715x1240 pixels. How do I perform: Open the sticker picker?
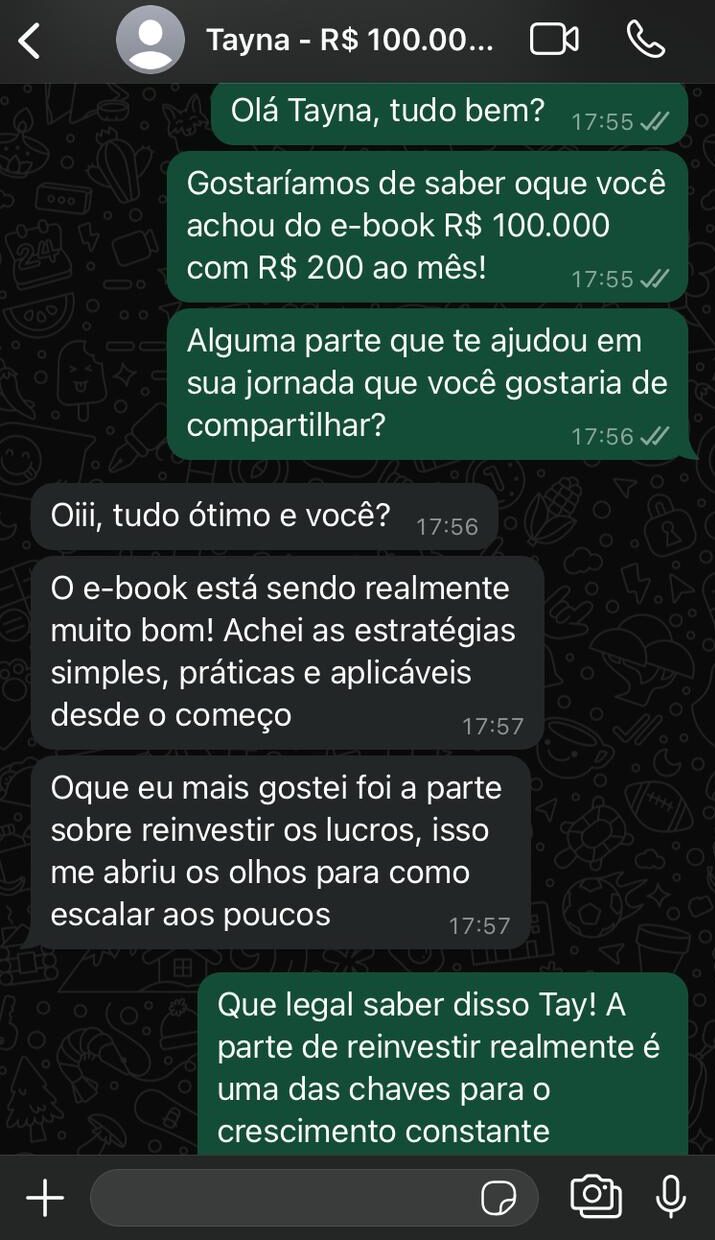pos(498,1197)
